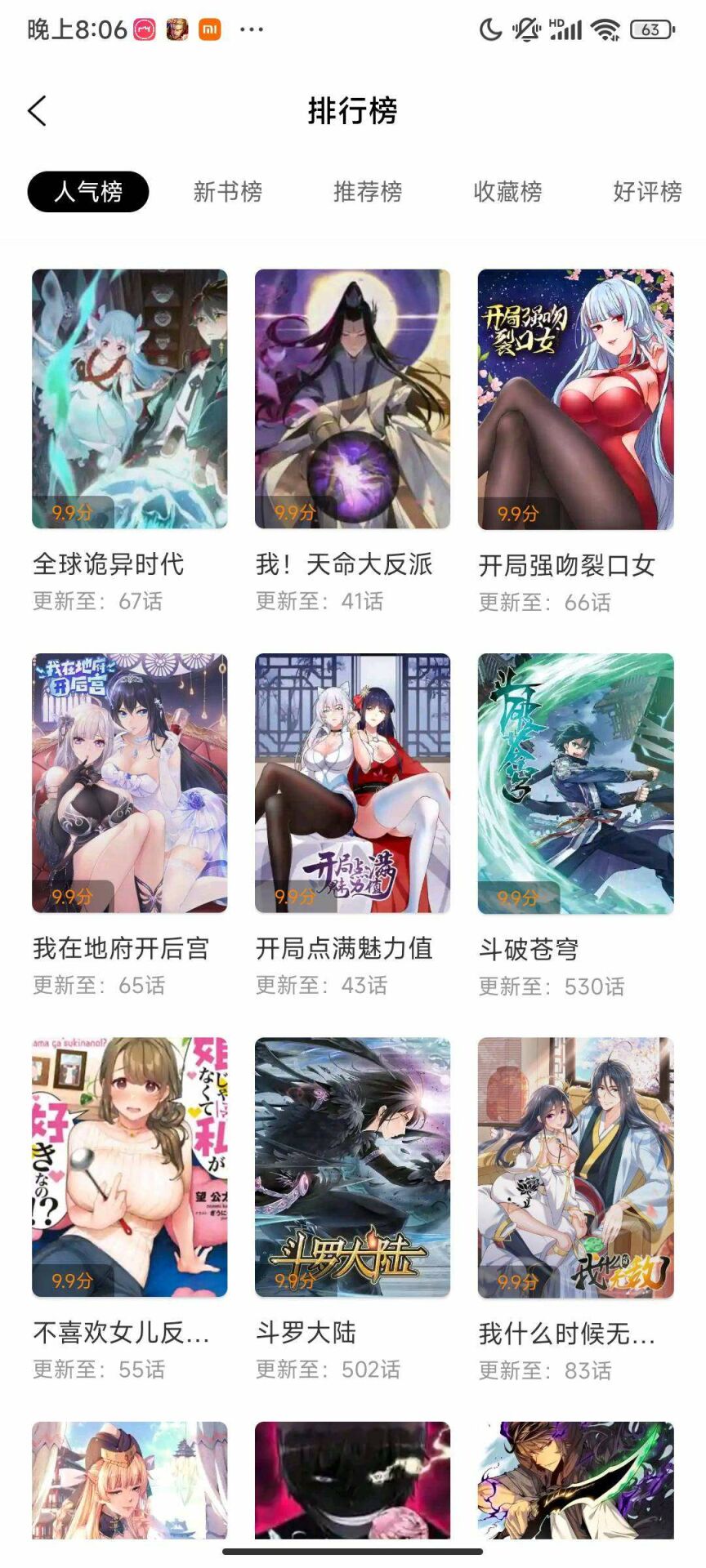This screenshot has height=1568, width=706.
Task: Open the comic 我在地府开后宫
Action: [129, 782]
